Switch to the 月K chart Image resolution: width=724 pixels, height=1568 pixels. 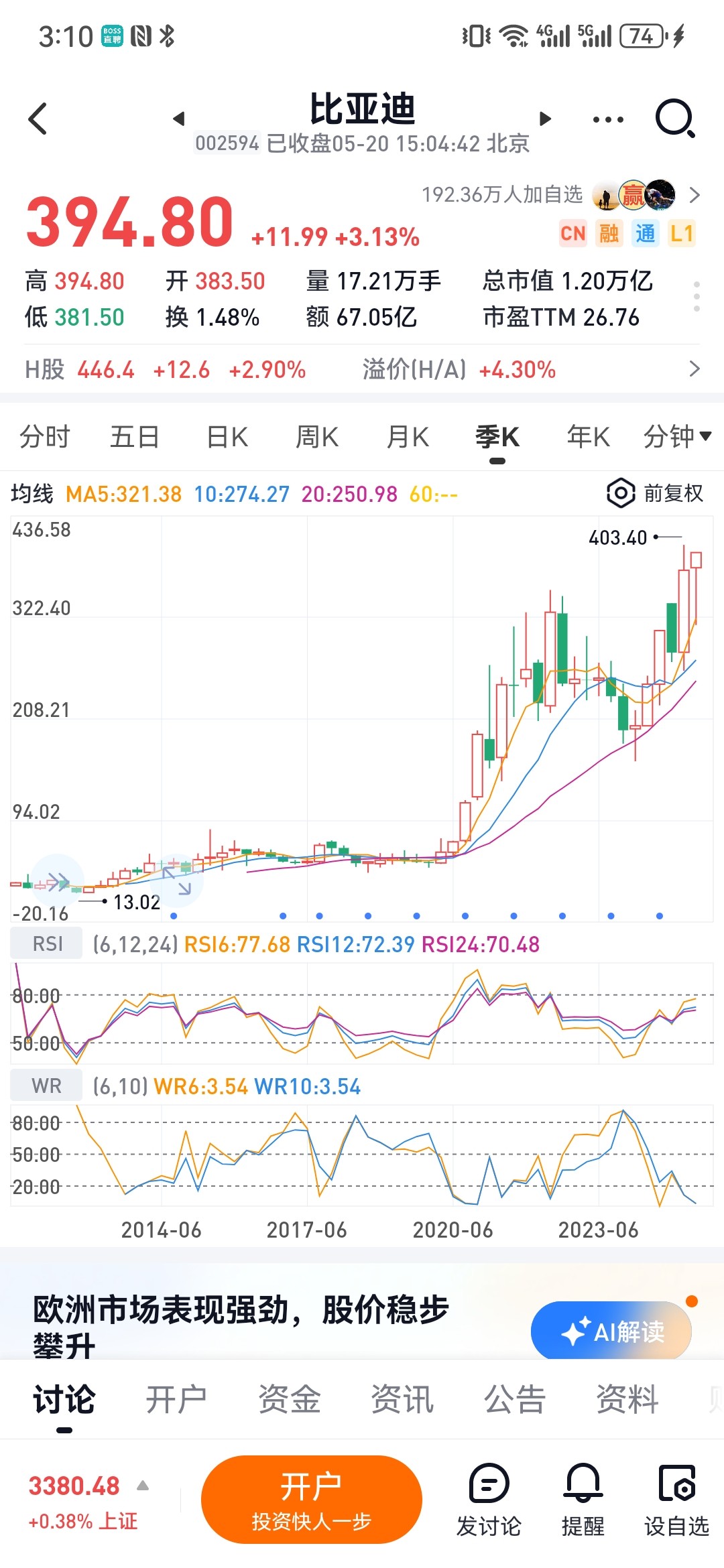tap(408, 437)
